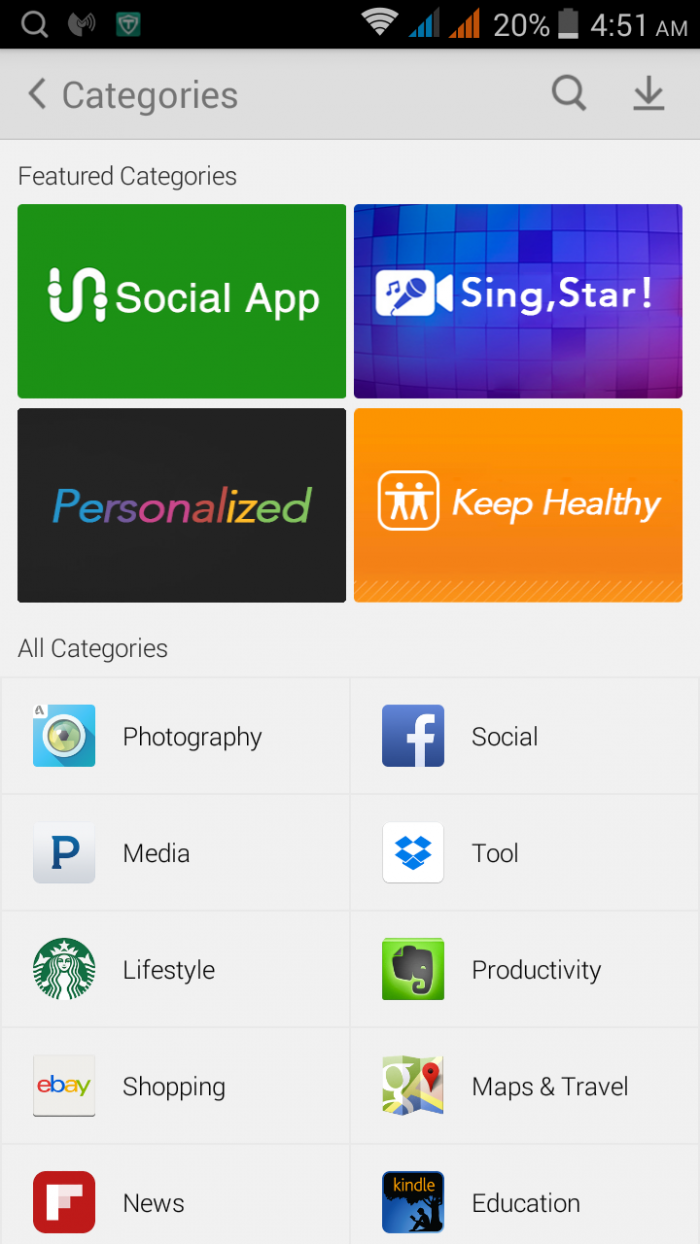This screenshot has width=700, height=1244.
Task: Select the Social category
Action: (524, 737)
